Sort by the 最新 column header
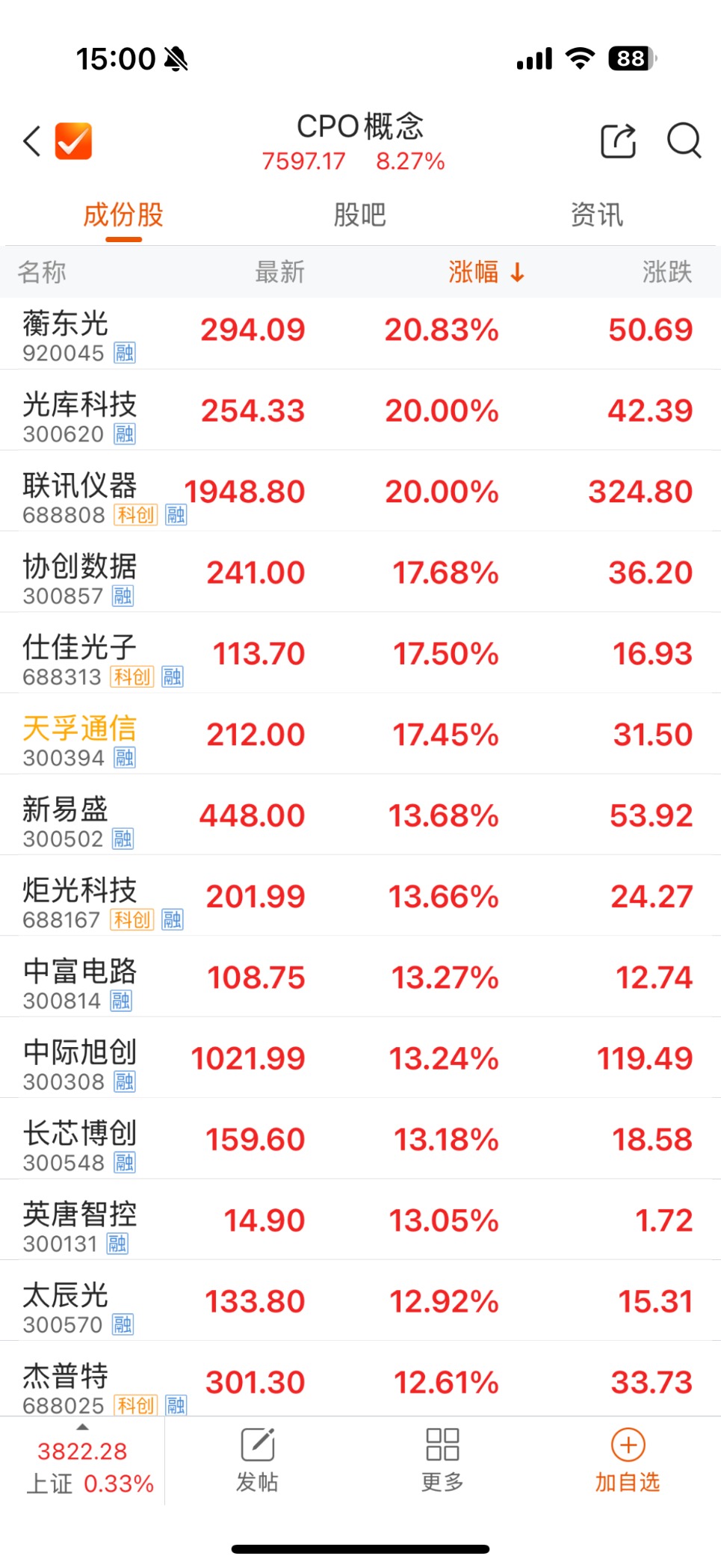Screen dimensions: 721x1568 coord(280,272)
